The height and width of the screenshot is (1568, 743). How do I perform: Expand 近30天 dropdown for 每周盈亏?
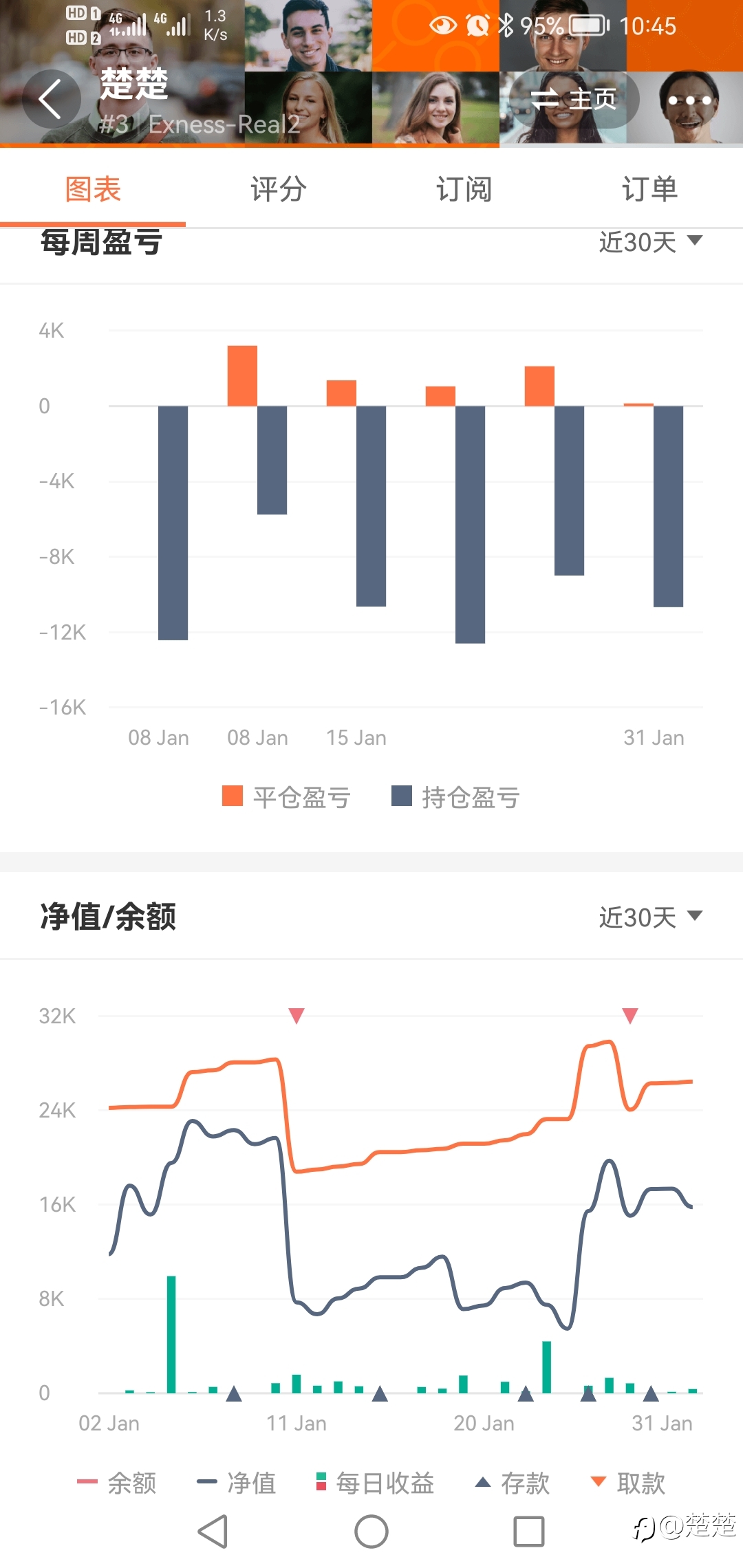pyautogui.click(x=651, y=242)
